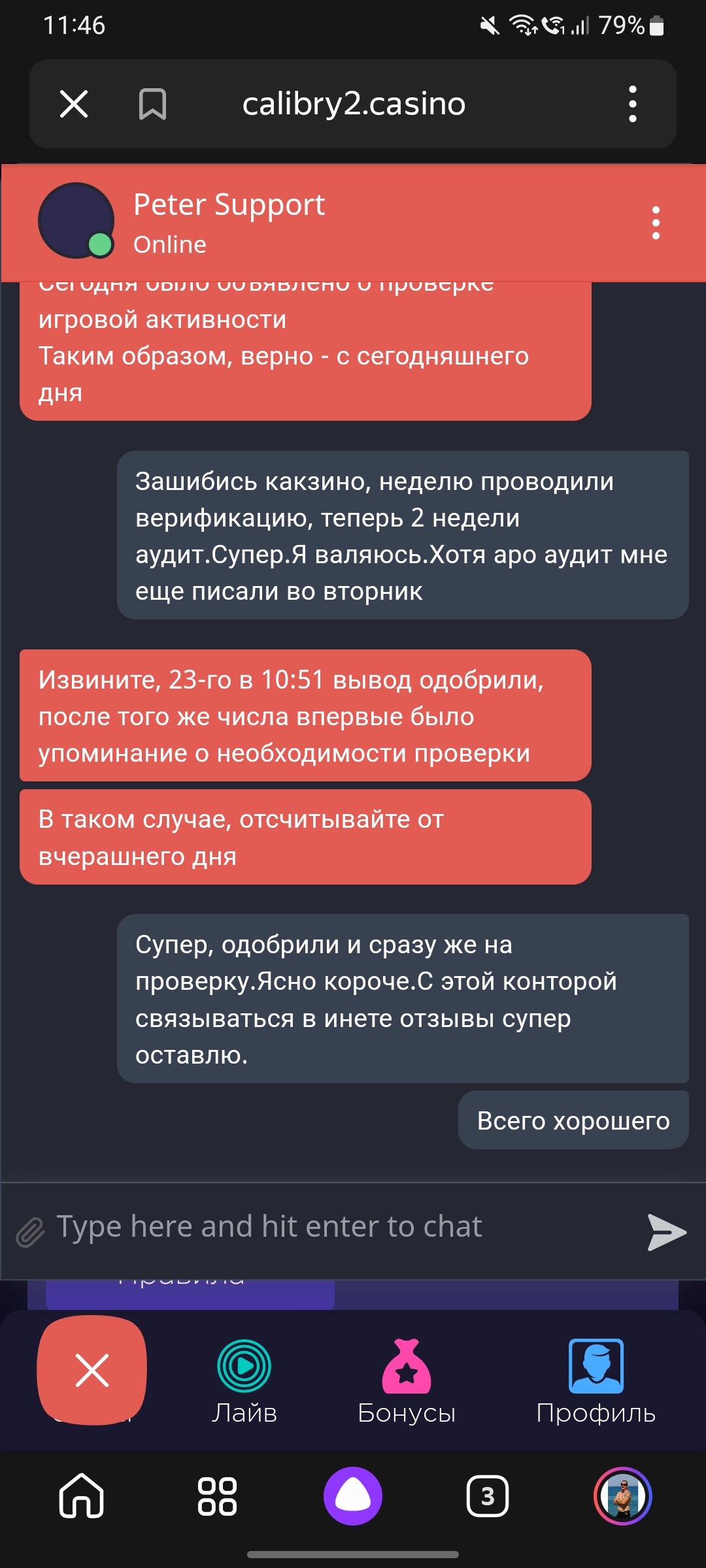Close the browser tab with X
Viewport: 706px width, 1568px height.
pyautogui.click(x=74, y=104)
